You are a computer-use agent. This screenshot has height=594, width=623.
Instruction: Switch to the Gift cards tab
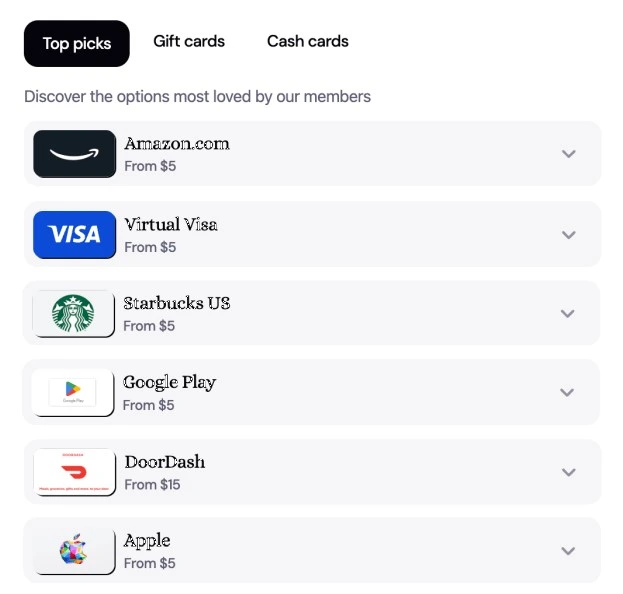189,42
